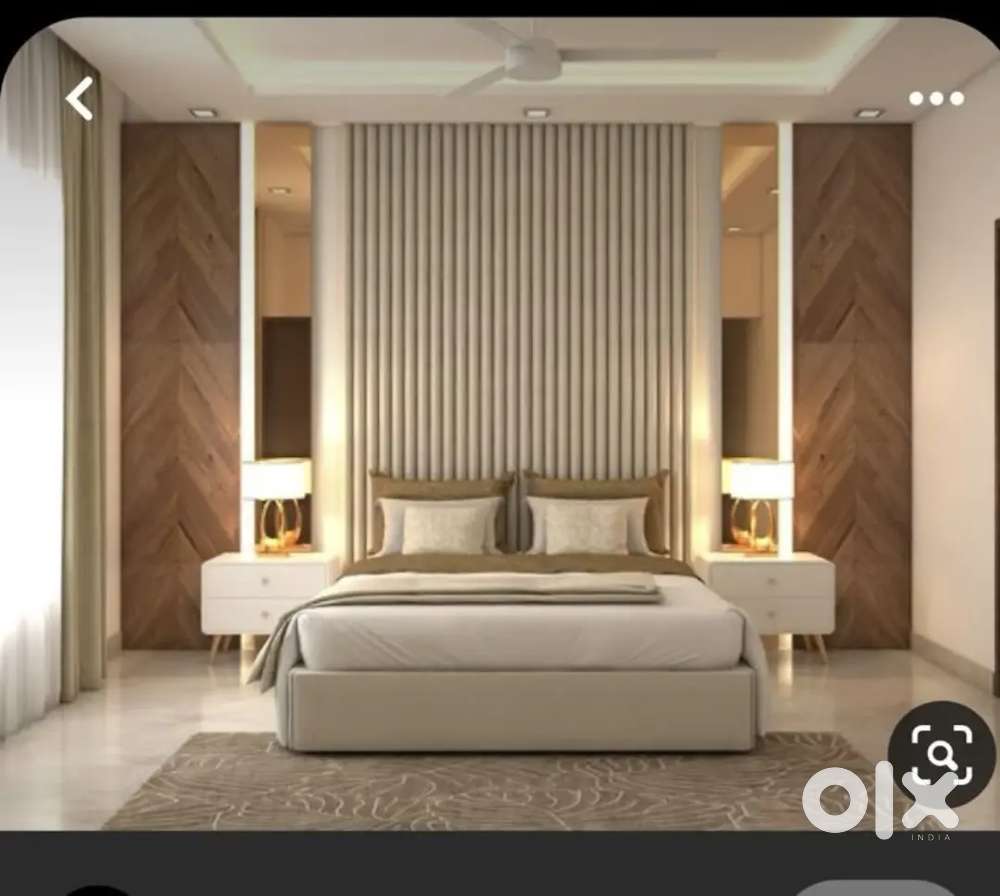The width and height of the screenshot is (1000, 896).
Task: Go back using the top-left arrow
Action: point(79,99)
